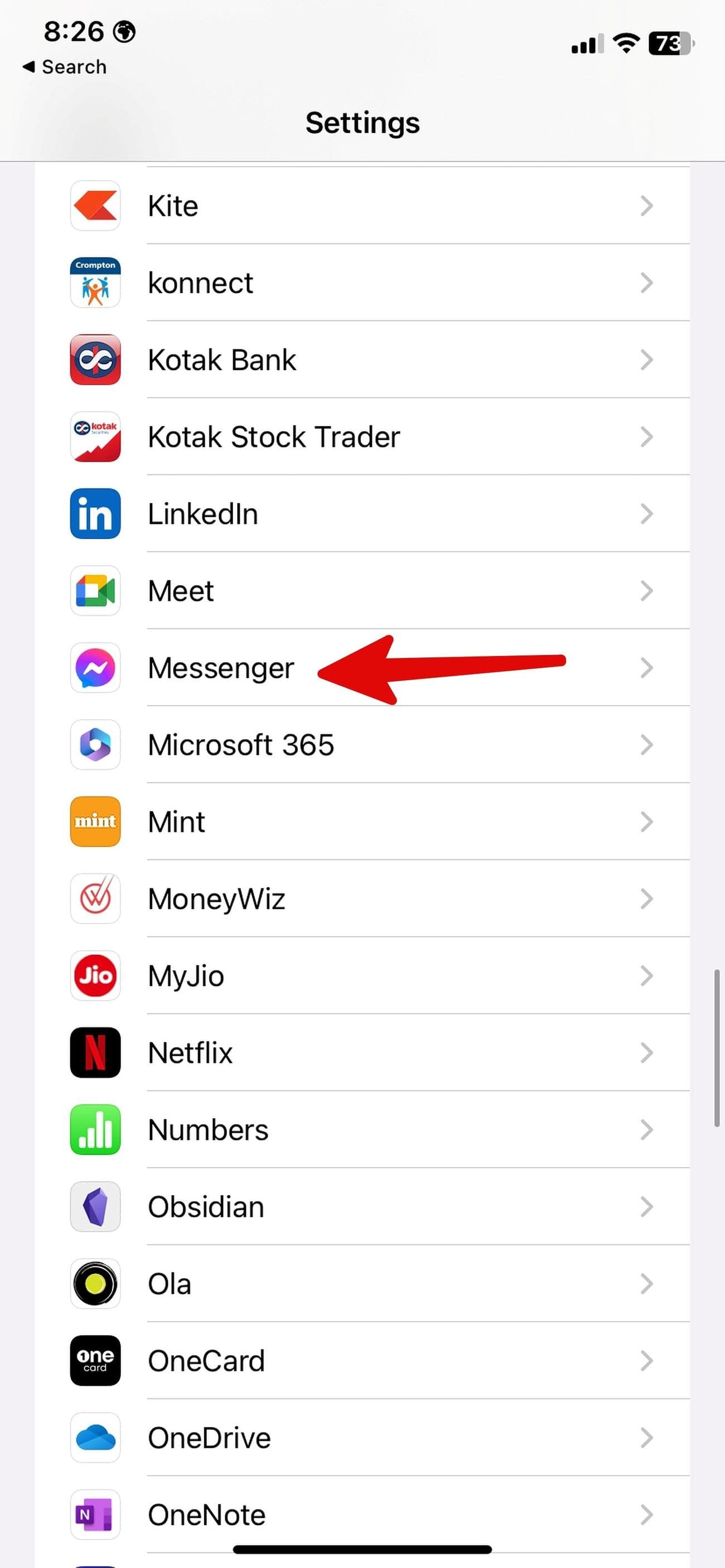Tap the MyJio app icon

(95, 975)
